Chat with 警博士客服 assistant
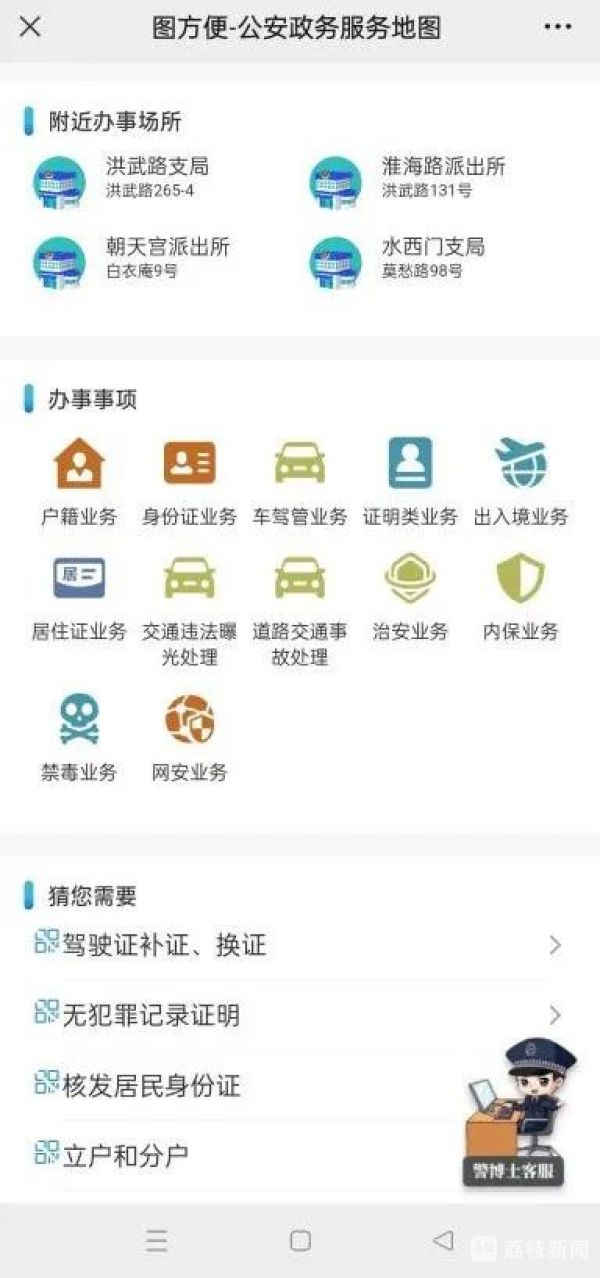 point(516,1115)
